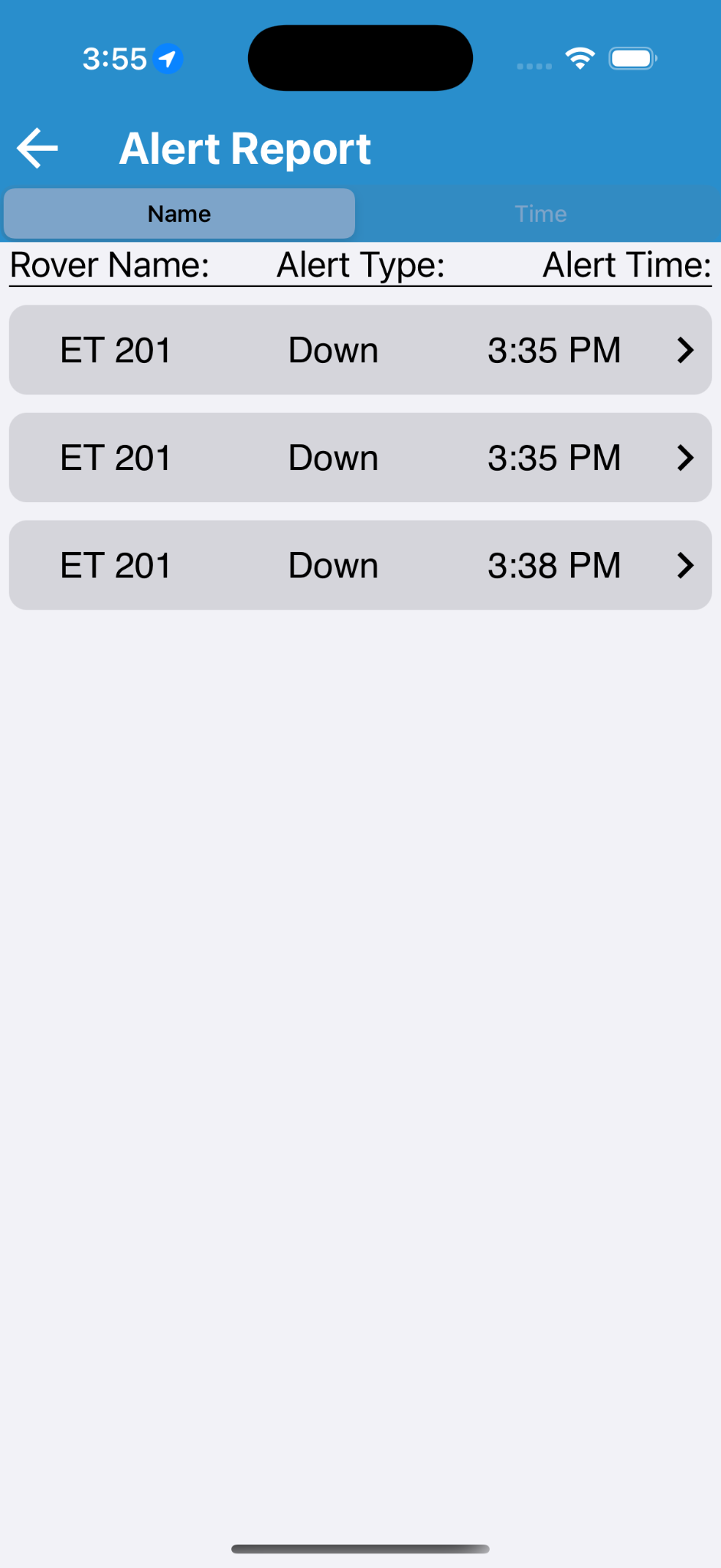This screenshot has width=721, height=1568.
Task: Click the cellular signal dots in status bar
Action: [533, 65]
